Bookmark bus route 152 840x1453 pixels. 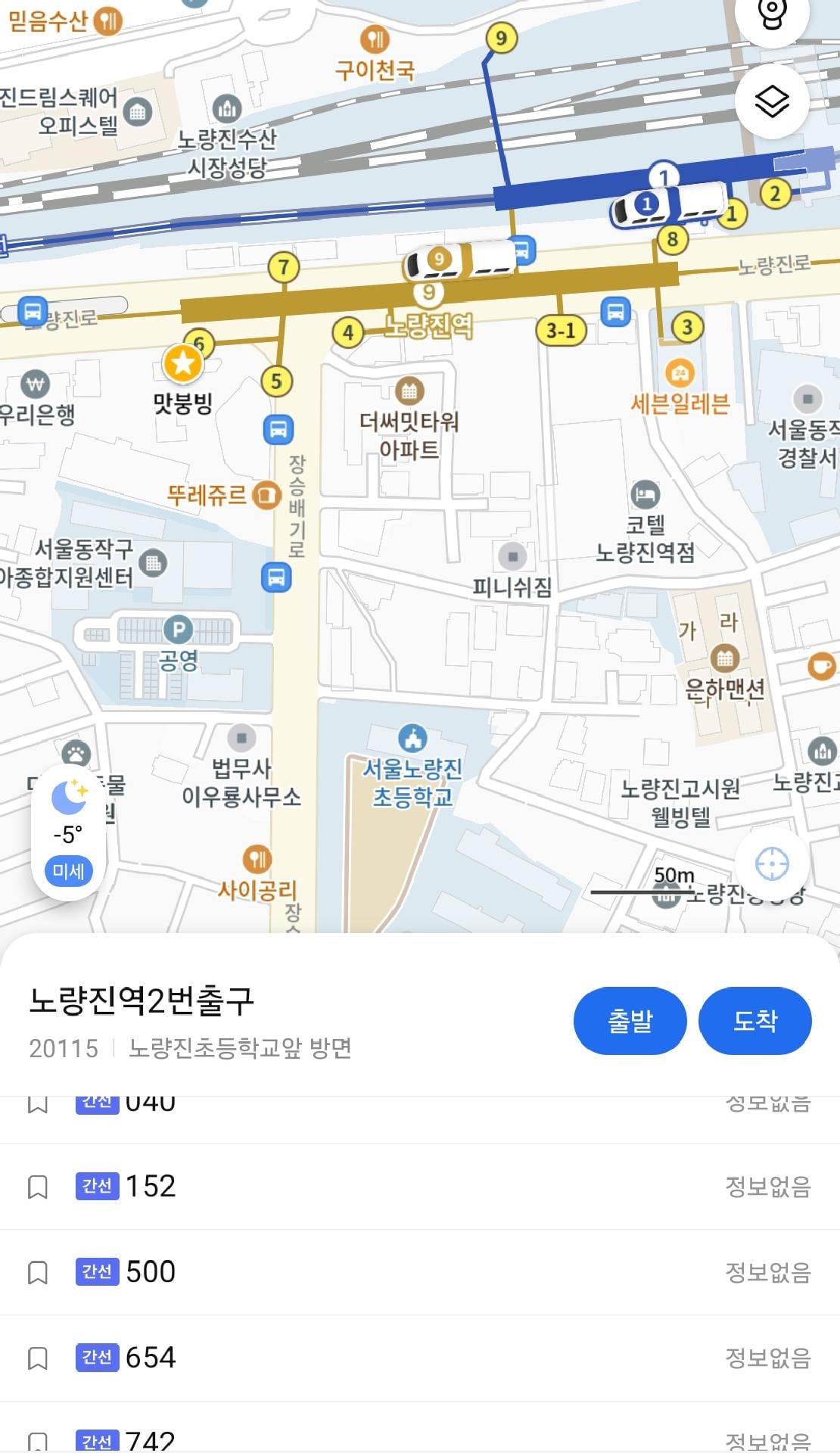pyautogui.click(x=38, y=1187)
